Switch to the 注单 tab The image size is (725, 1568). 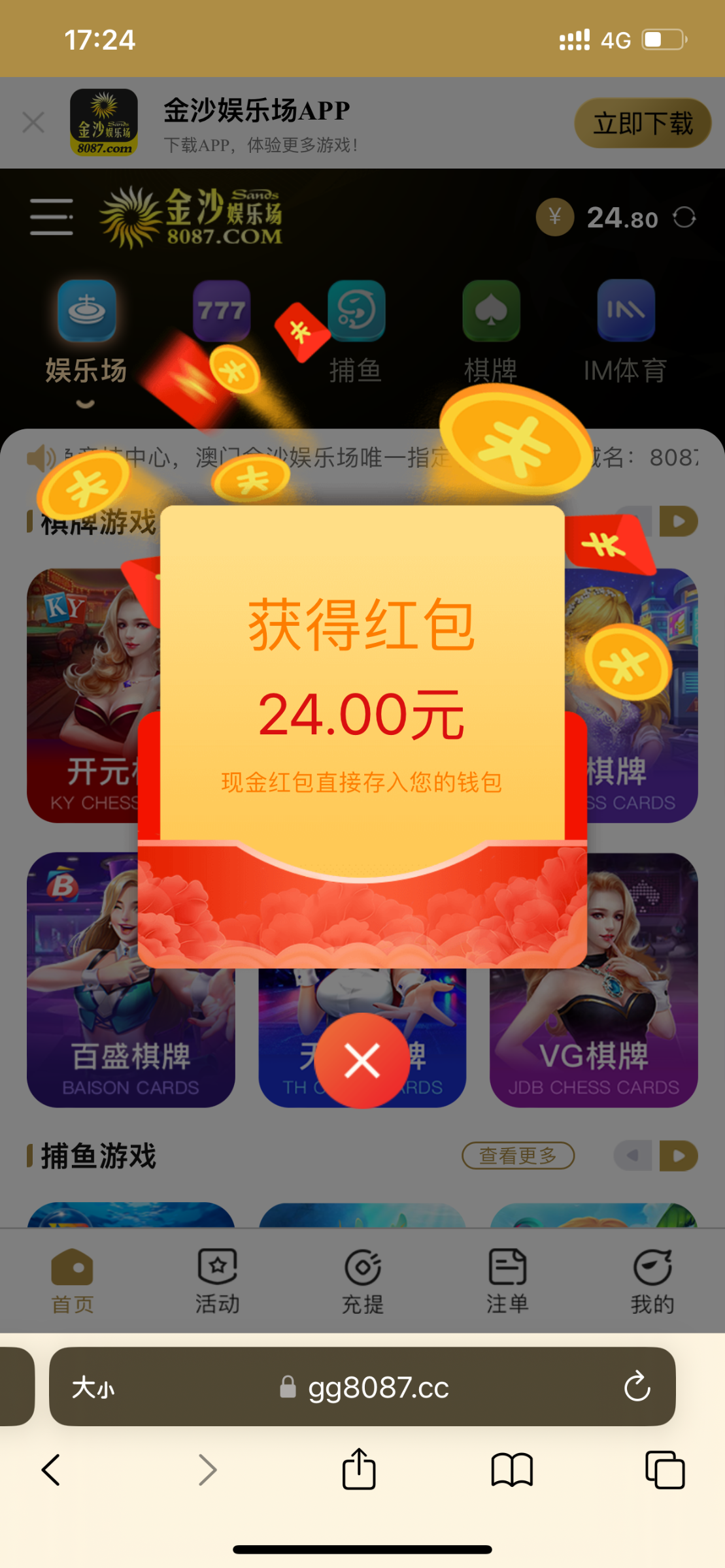pos(507,1281)
